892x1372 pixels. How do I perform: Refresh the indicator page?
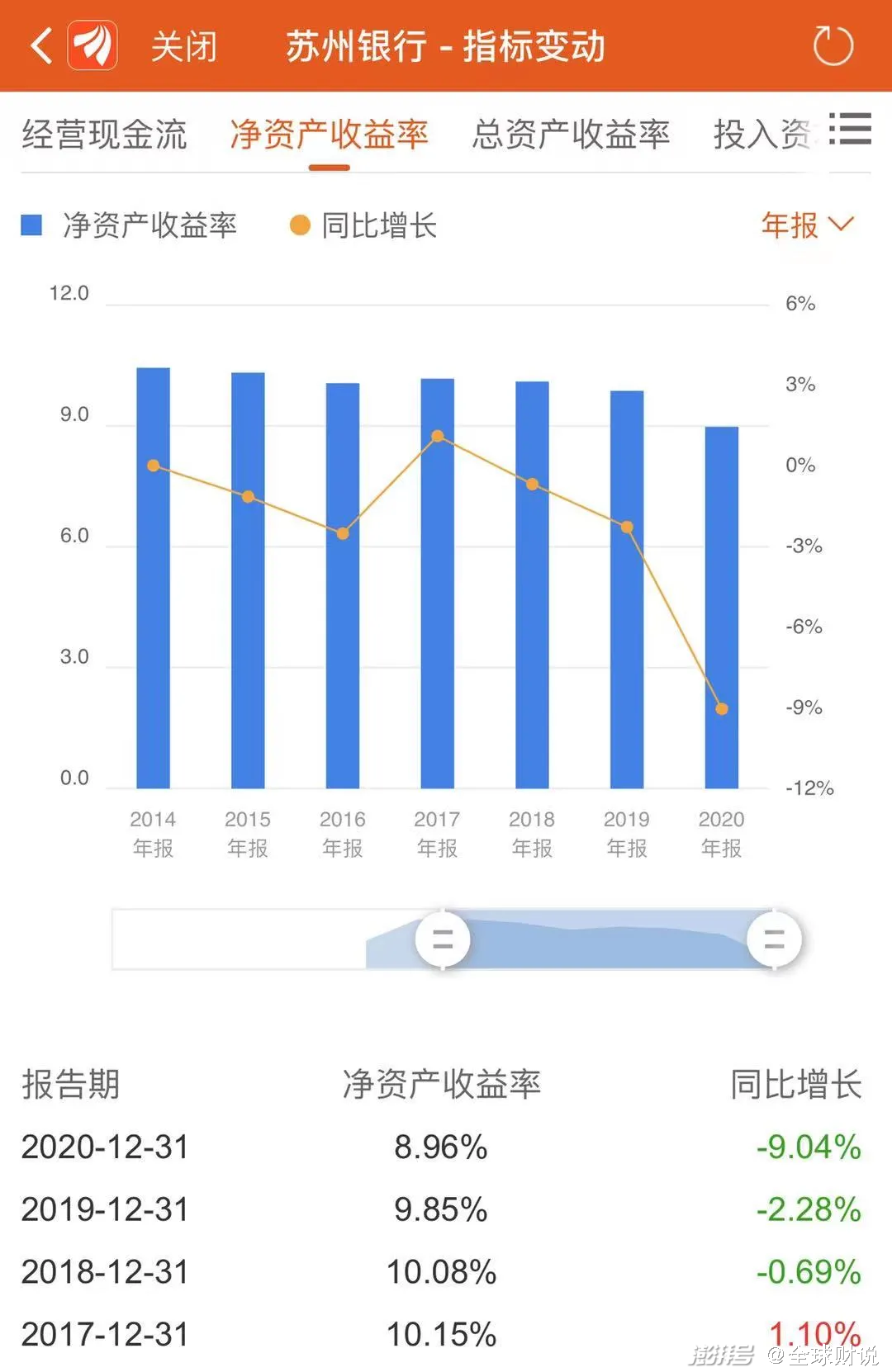coord(833,45)
